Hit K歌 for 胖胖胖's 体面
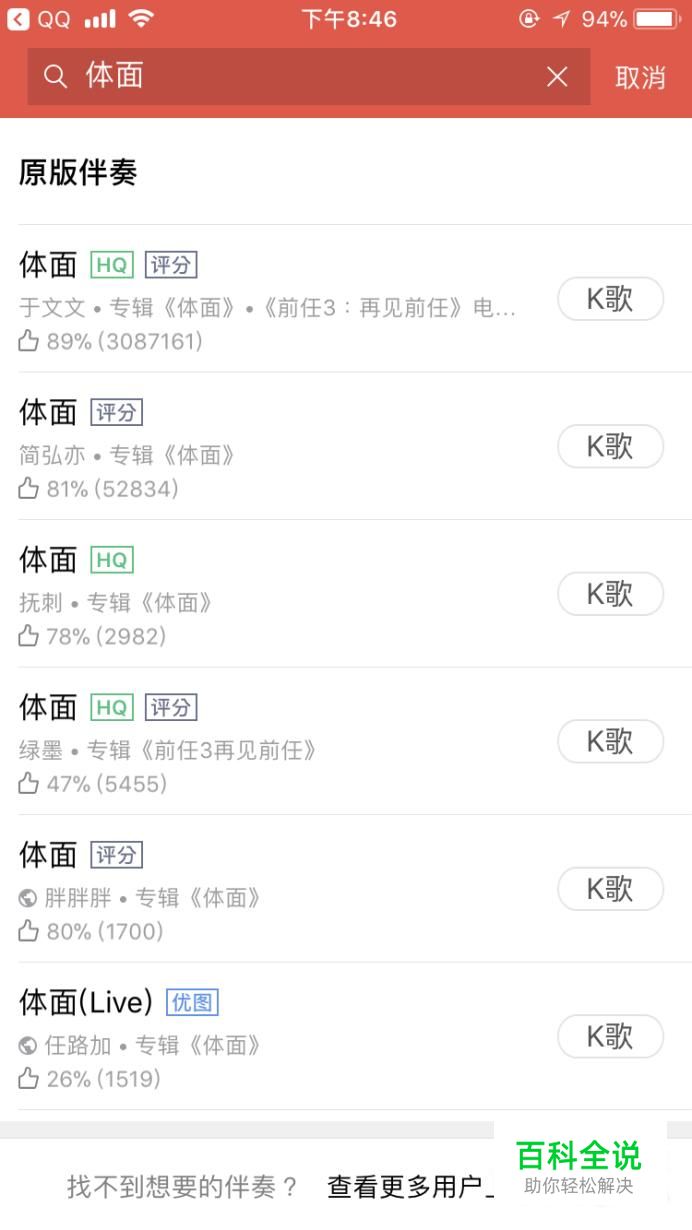 [610, 889]
